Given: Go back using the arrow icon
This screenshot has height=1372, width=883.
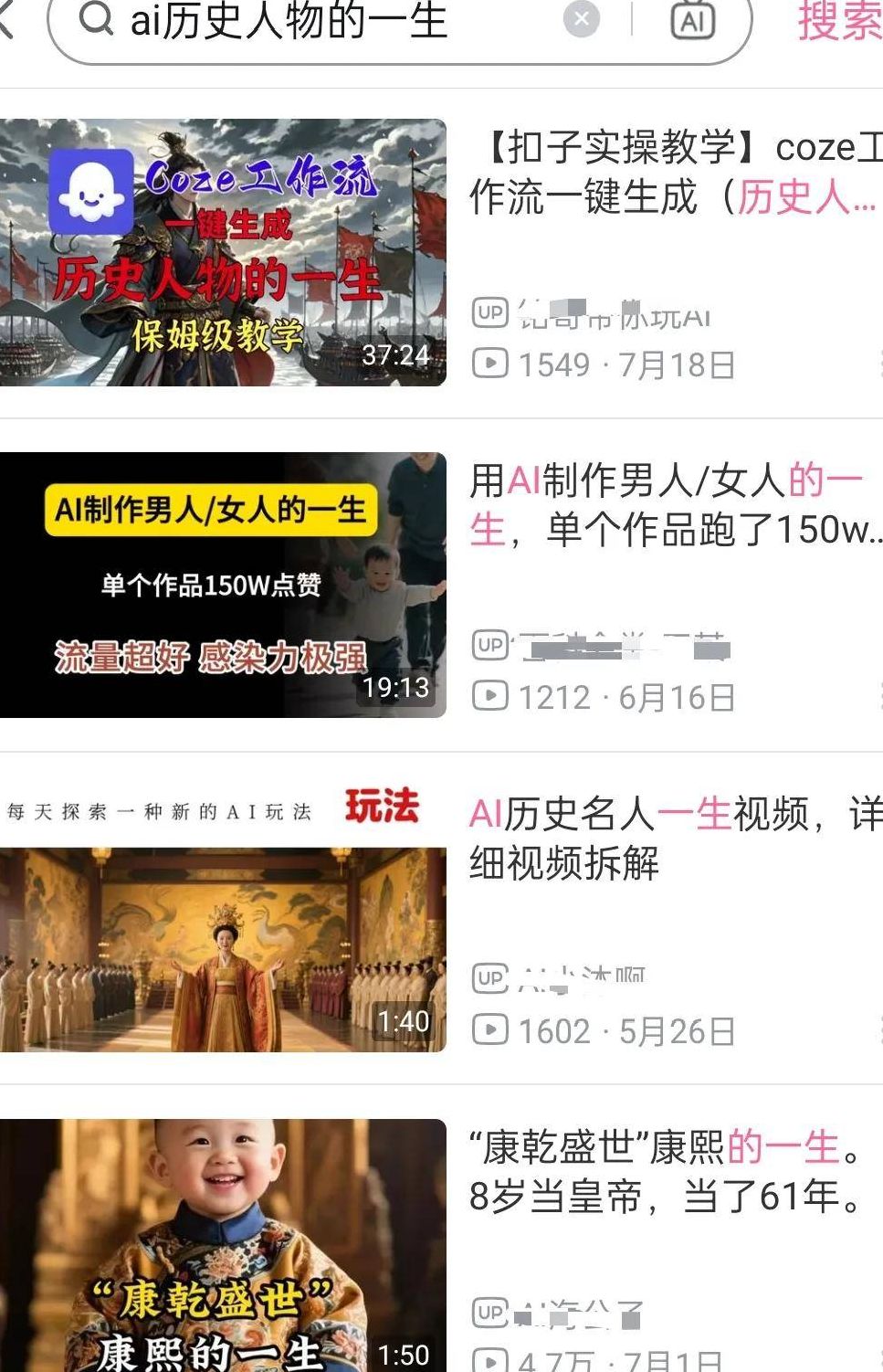Looking at the screenshot, I should click(7, 20).
